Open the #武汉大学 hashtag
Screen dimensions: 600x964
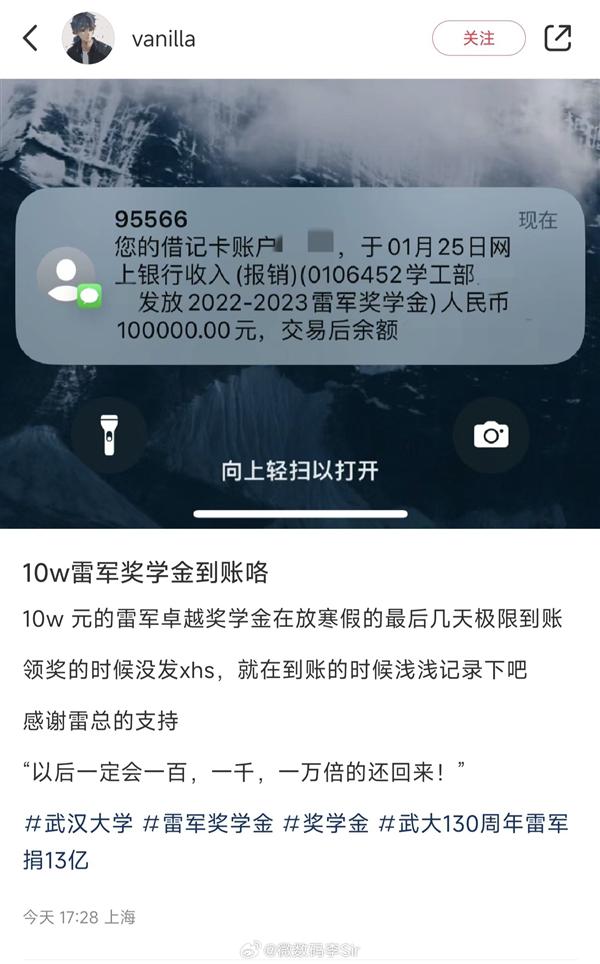pyautogui.click(x=78, y=824)
